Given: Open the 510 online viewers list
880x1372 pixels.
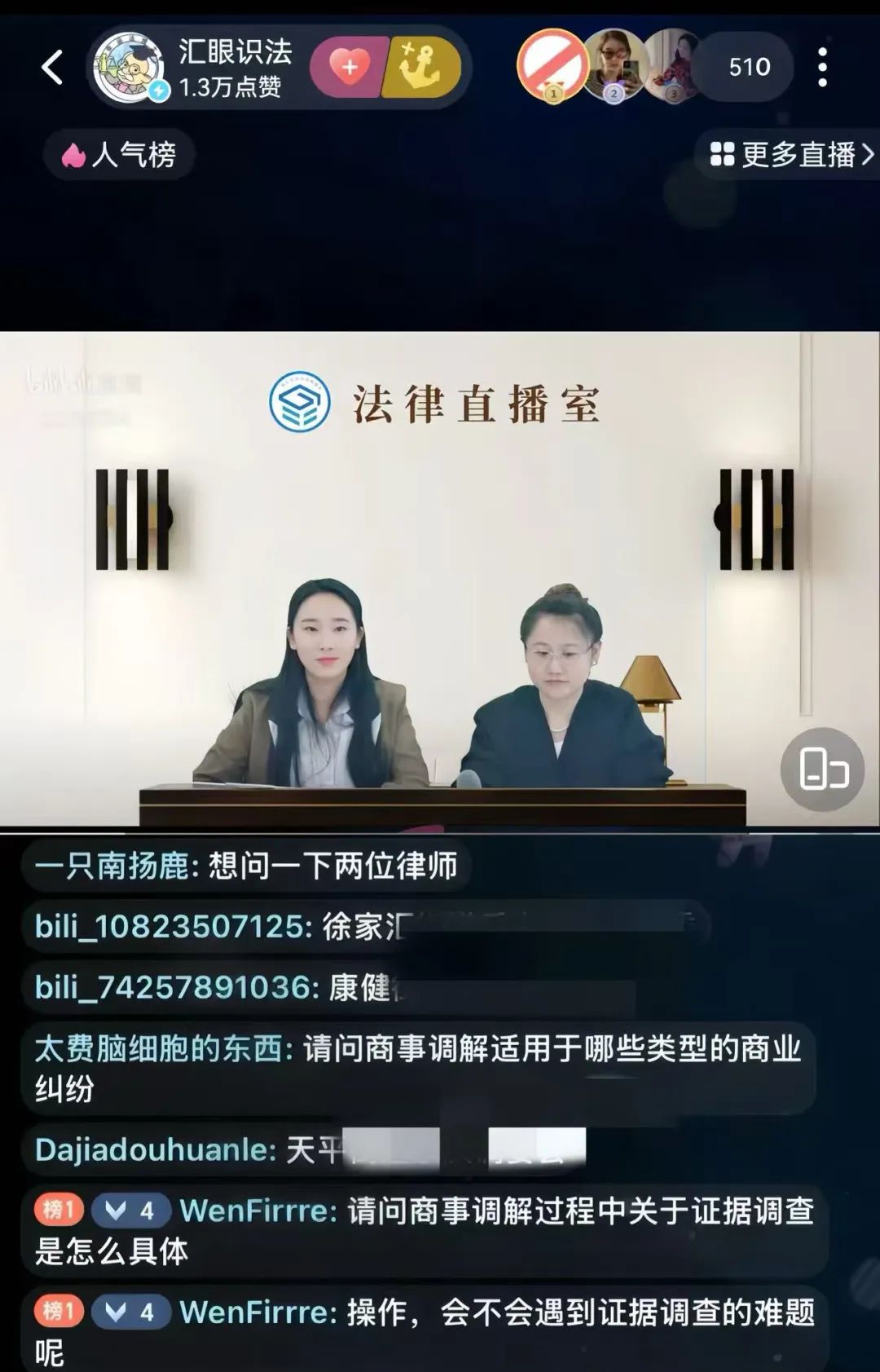Looking at the screenshot, I should pyautogui.click(x=749, y=67).
